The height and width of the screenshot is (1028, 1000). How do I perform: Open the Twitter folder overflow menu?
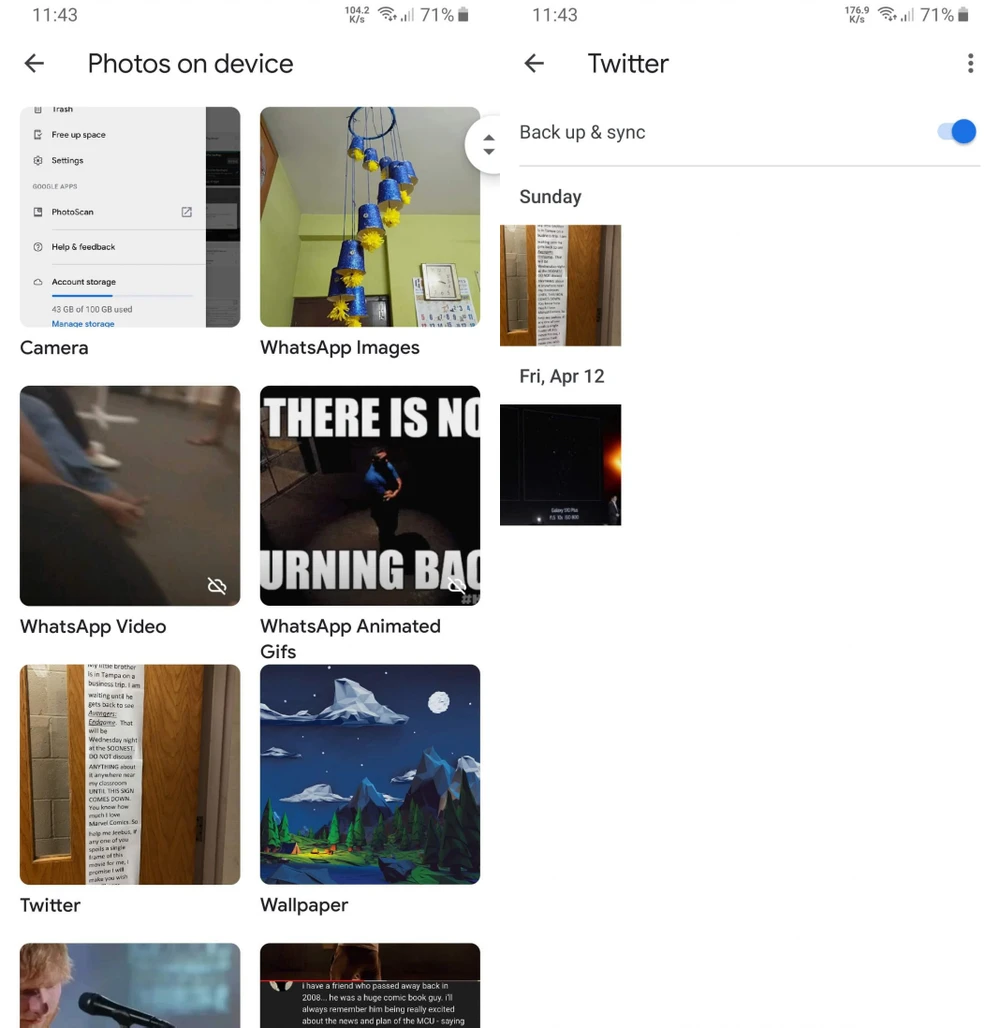click(x=969, y=64)
